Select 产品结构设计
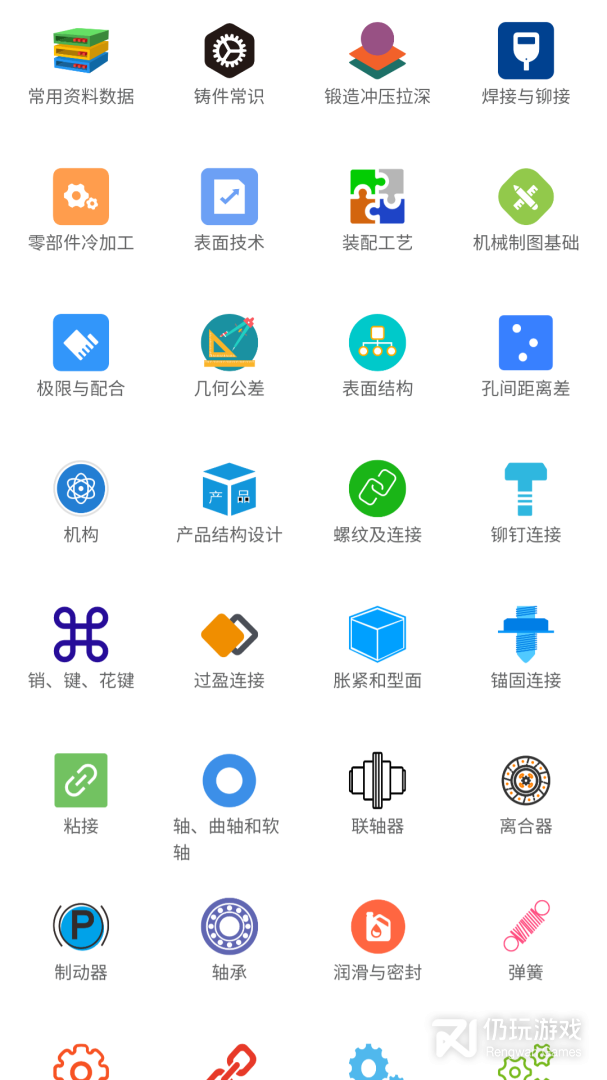The height and width of the screenshot is (1080, 607). click(229, 489)
